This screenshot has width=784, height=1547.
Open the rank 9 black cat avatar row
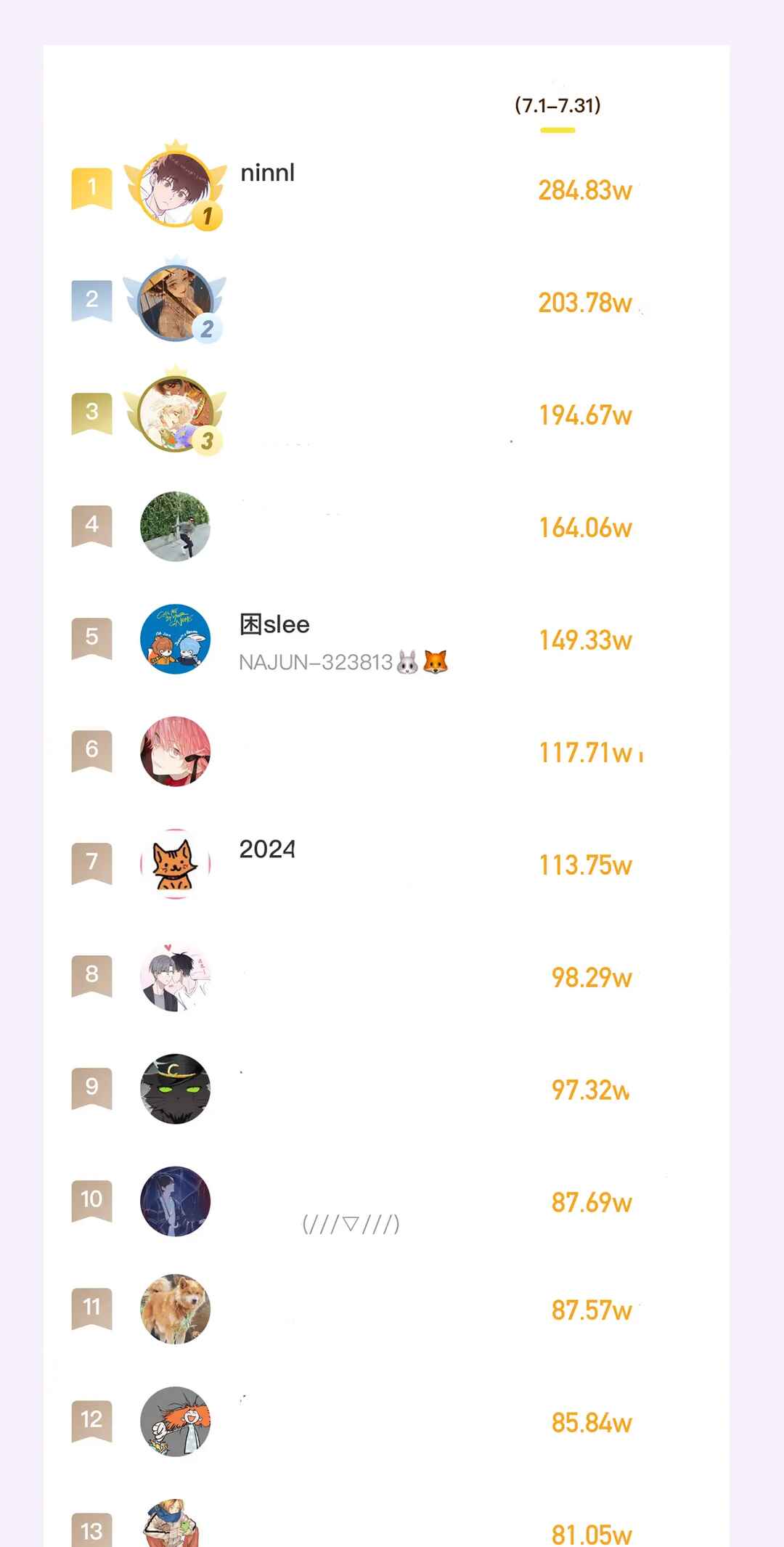386,1089
